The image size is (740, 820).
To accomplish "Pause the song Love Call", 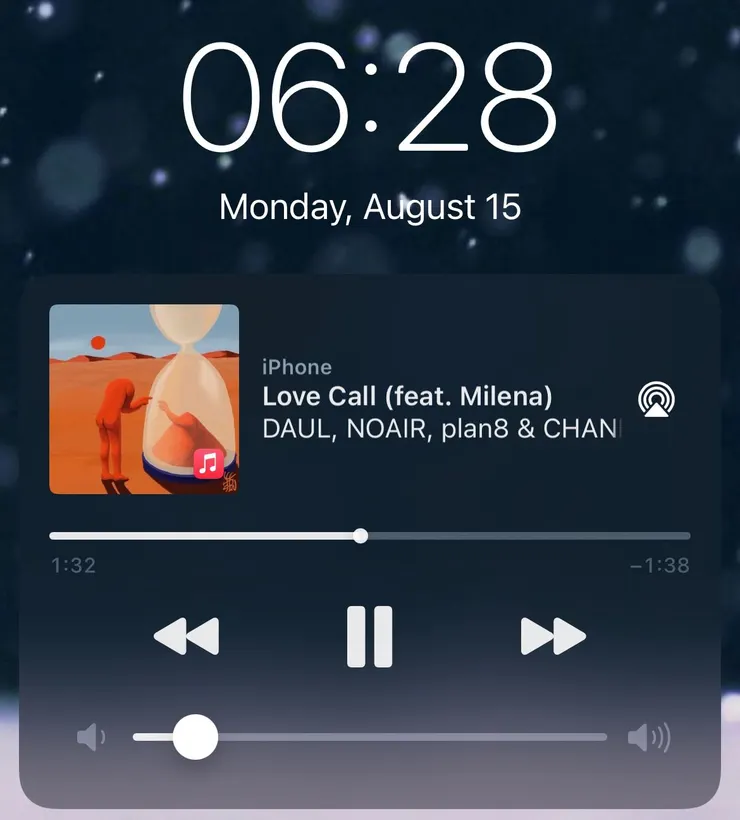I will tap(369, 636).
